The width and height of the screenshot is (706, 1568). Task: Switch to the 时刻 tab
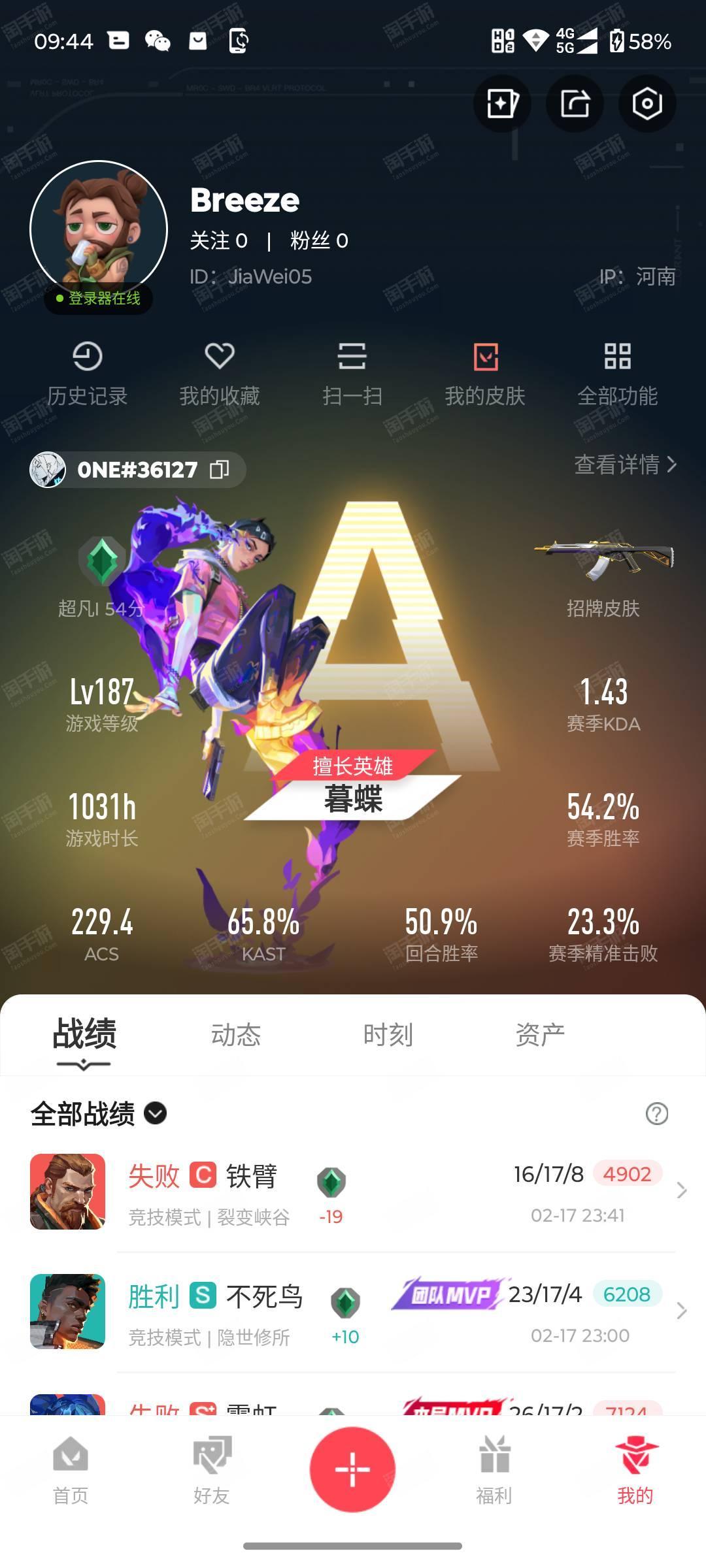point(388,1035)
